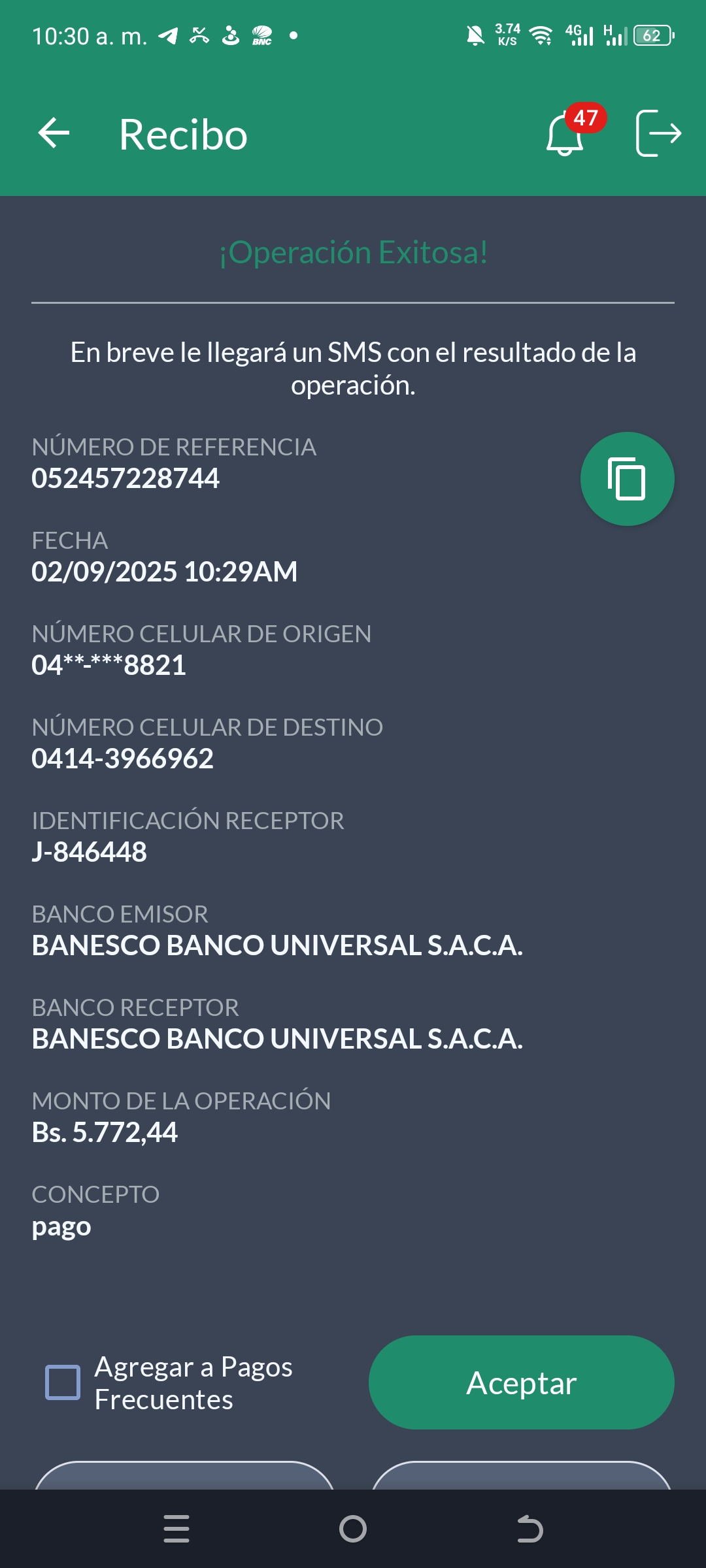
Task: Go to the system home screen
Action: [353, 1529]
